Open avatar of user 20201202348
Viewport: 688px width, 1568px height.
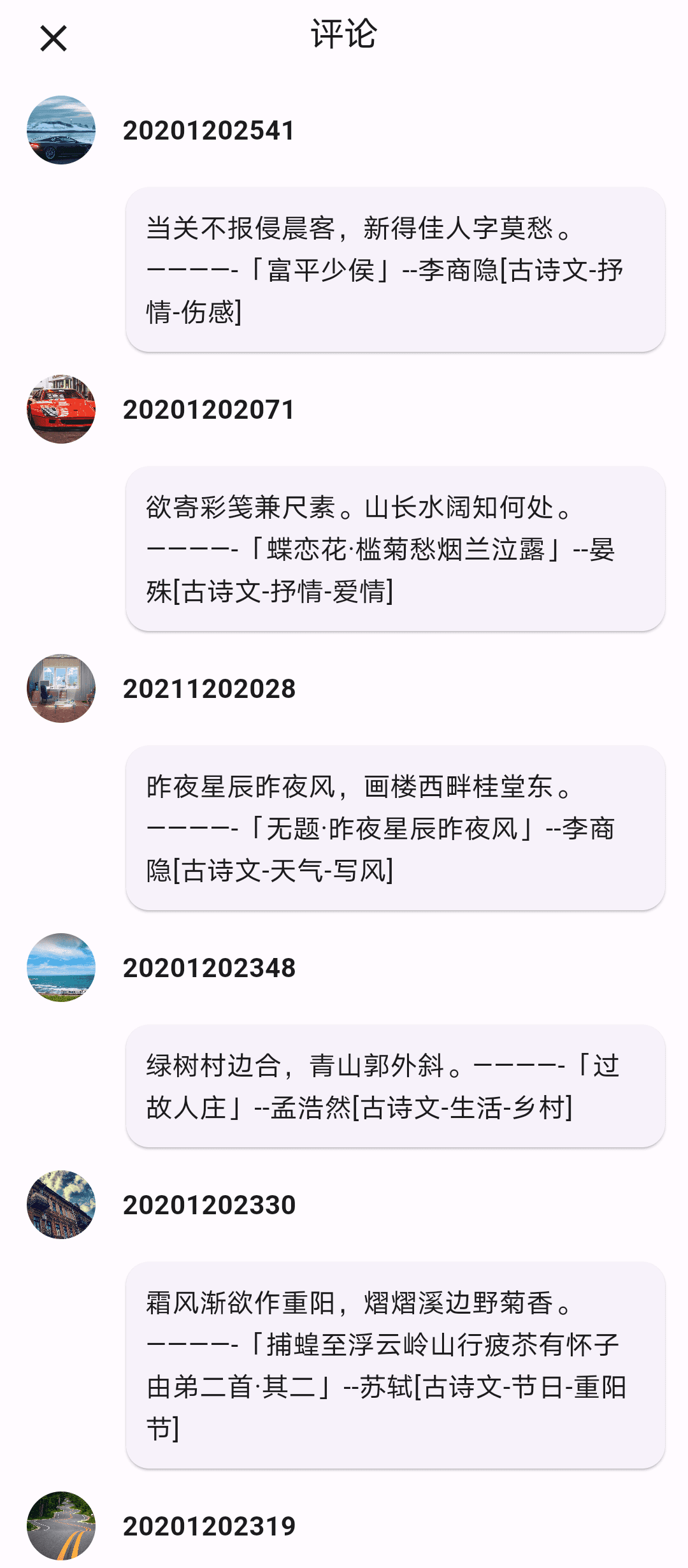pyautogui.click(x=61, y=968)
